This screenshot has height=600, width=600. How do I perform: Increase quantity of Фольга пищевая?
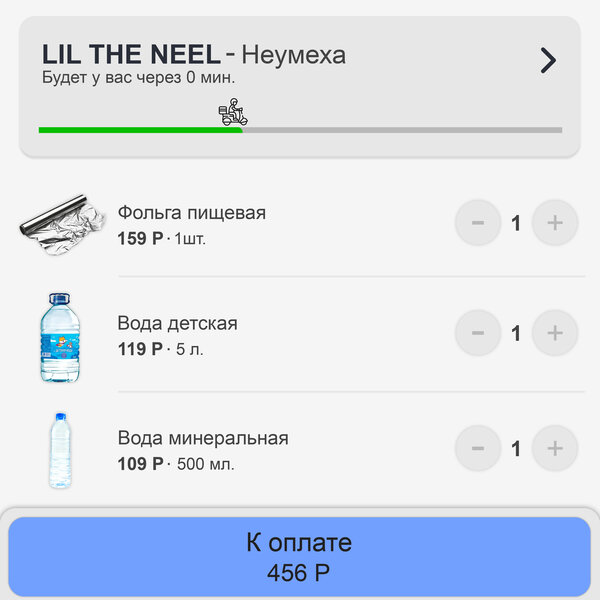(554, 223)
